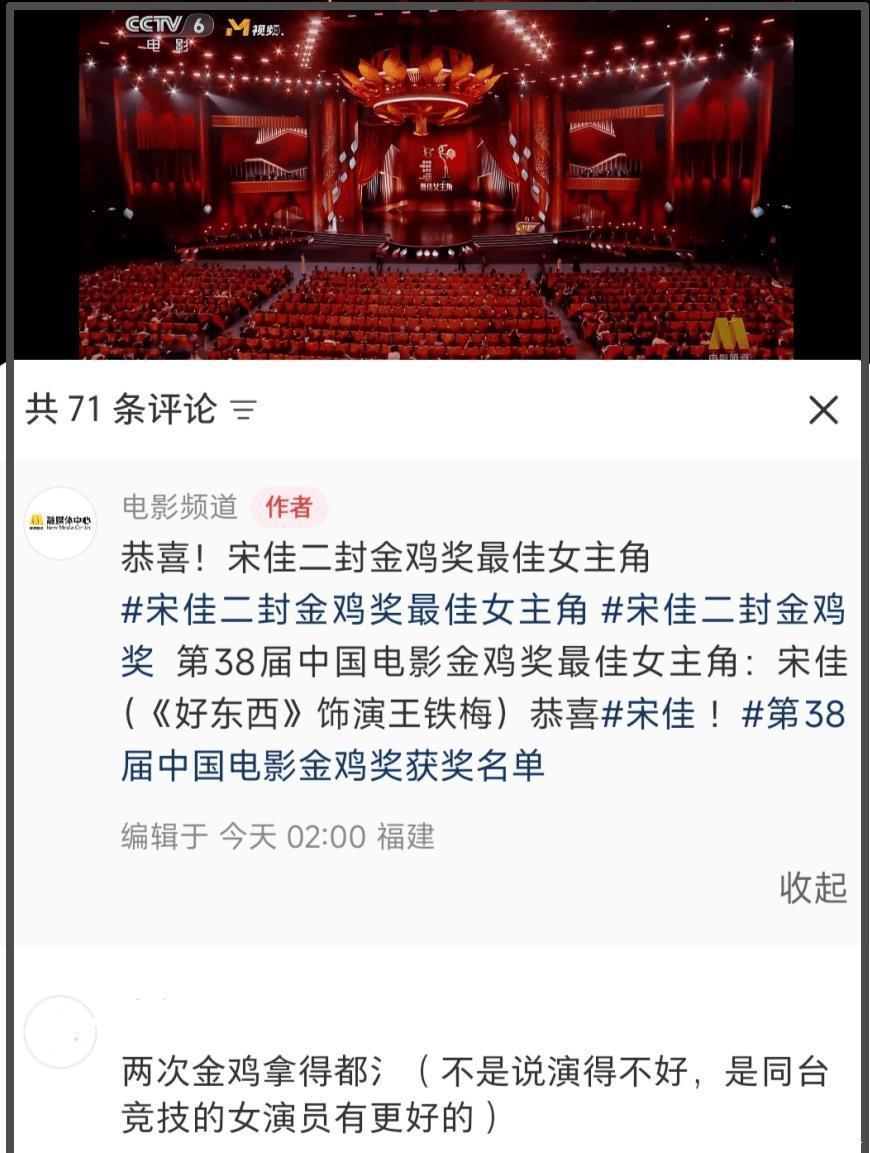Open the first commenter's avatar
The image size is (870, 1153).
pyautogui.click(x=60, y=1031)
